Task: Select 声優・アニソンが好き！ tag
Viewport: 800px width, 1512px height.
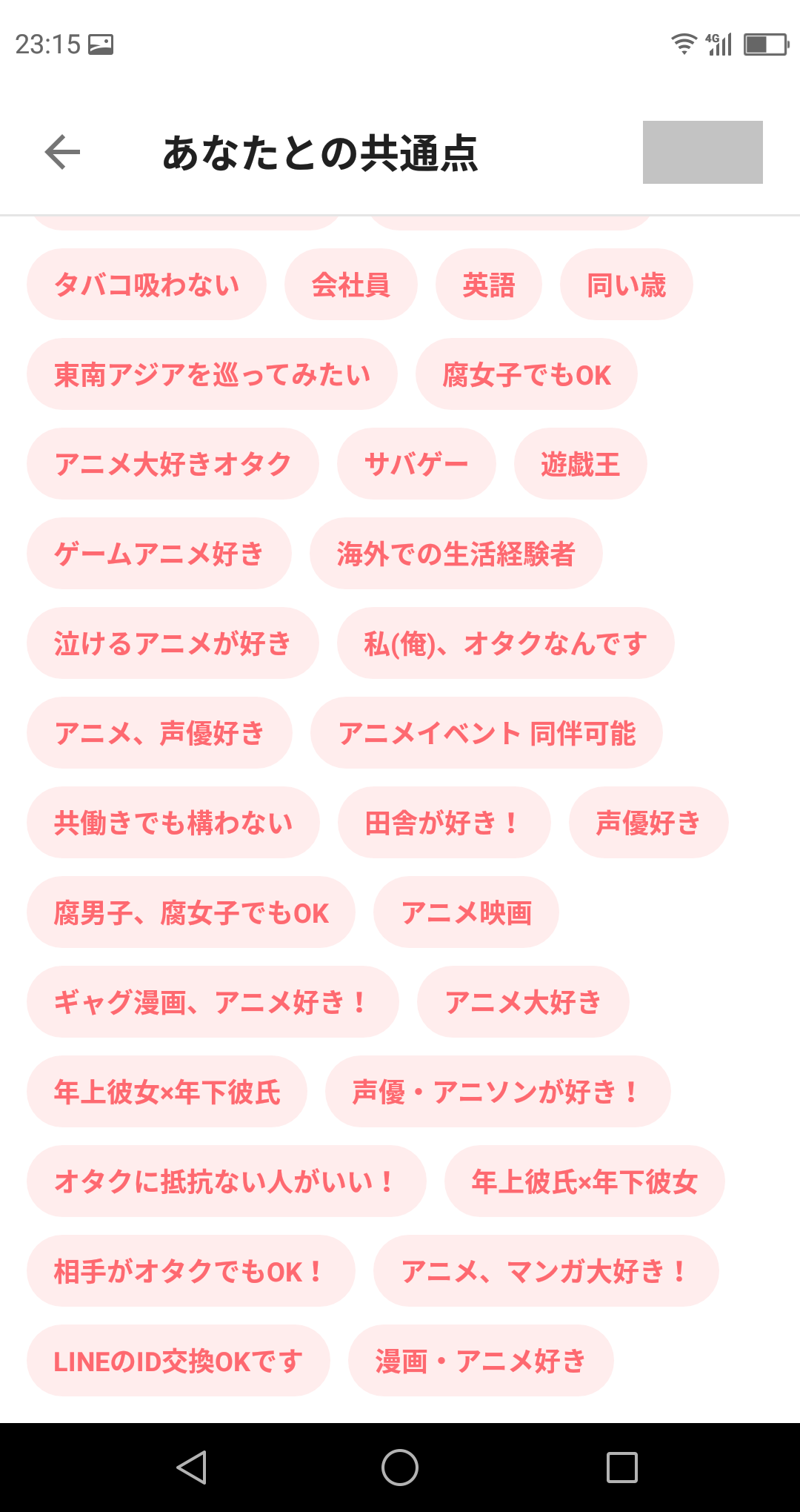Action: tap(498, 1092)
